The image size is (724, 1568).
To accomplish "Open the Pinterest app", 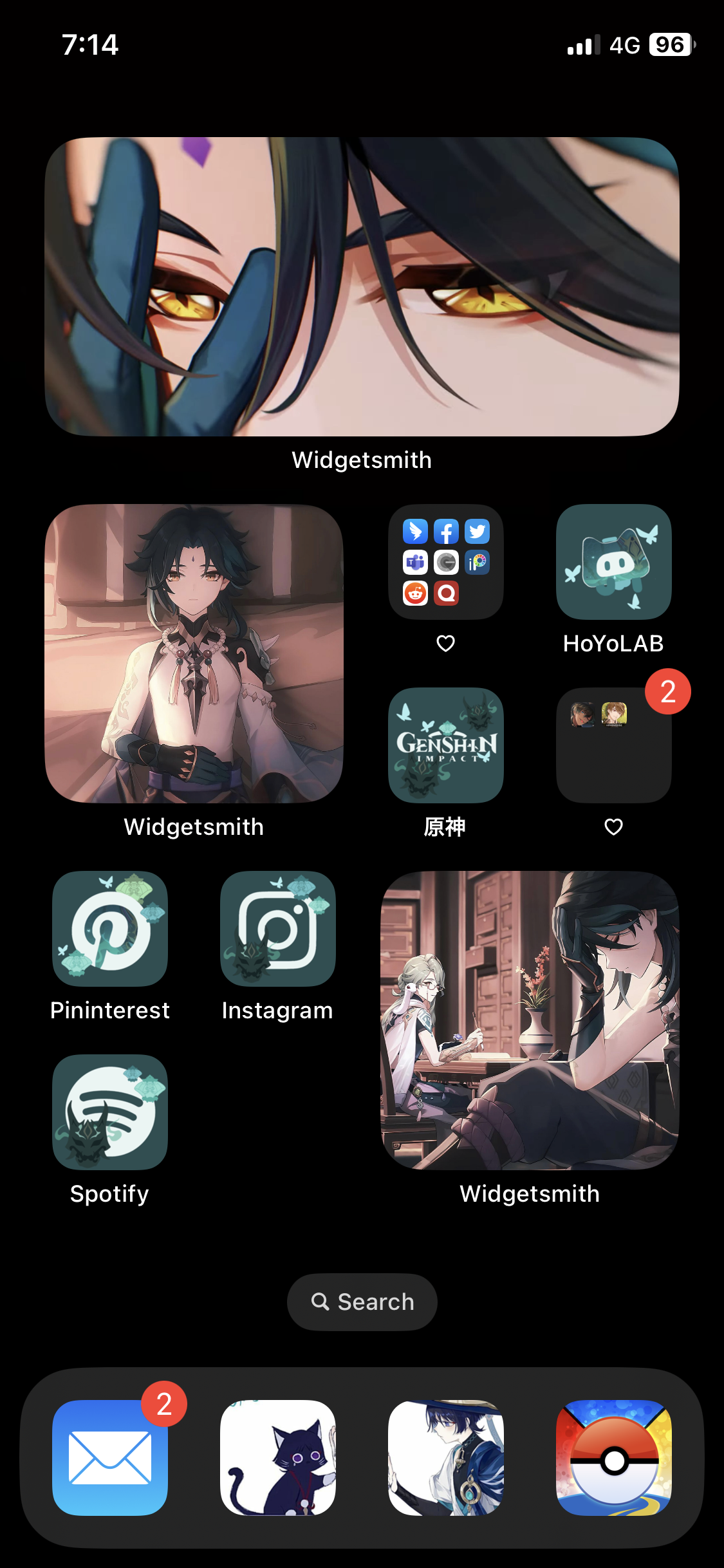I will pos(109,929).
